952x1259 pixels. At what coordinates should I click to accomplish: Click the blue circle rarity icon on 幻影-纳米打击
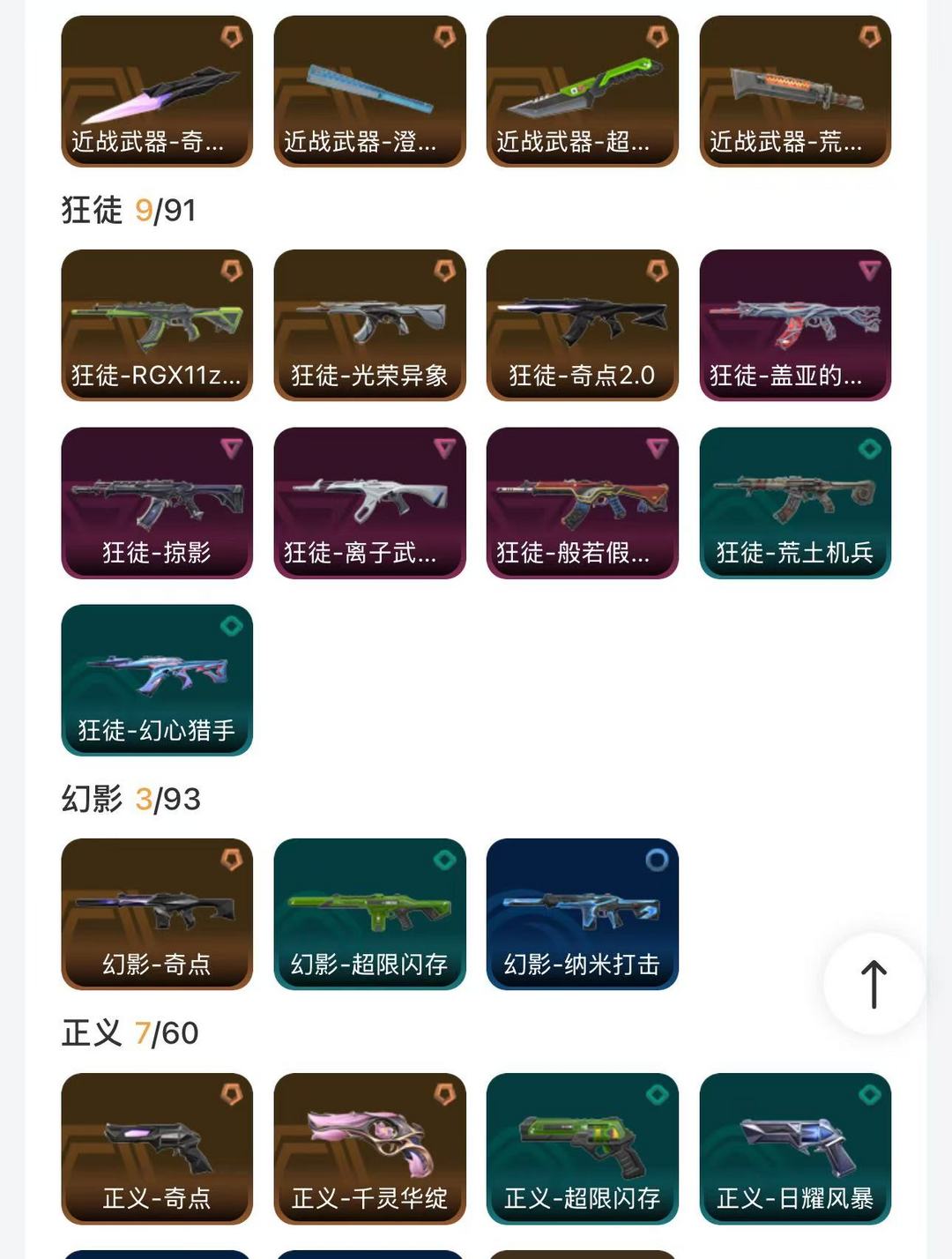coord(656,861)
